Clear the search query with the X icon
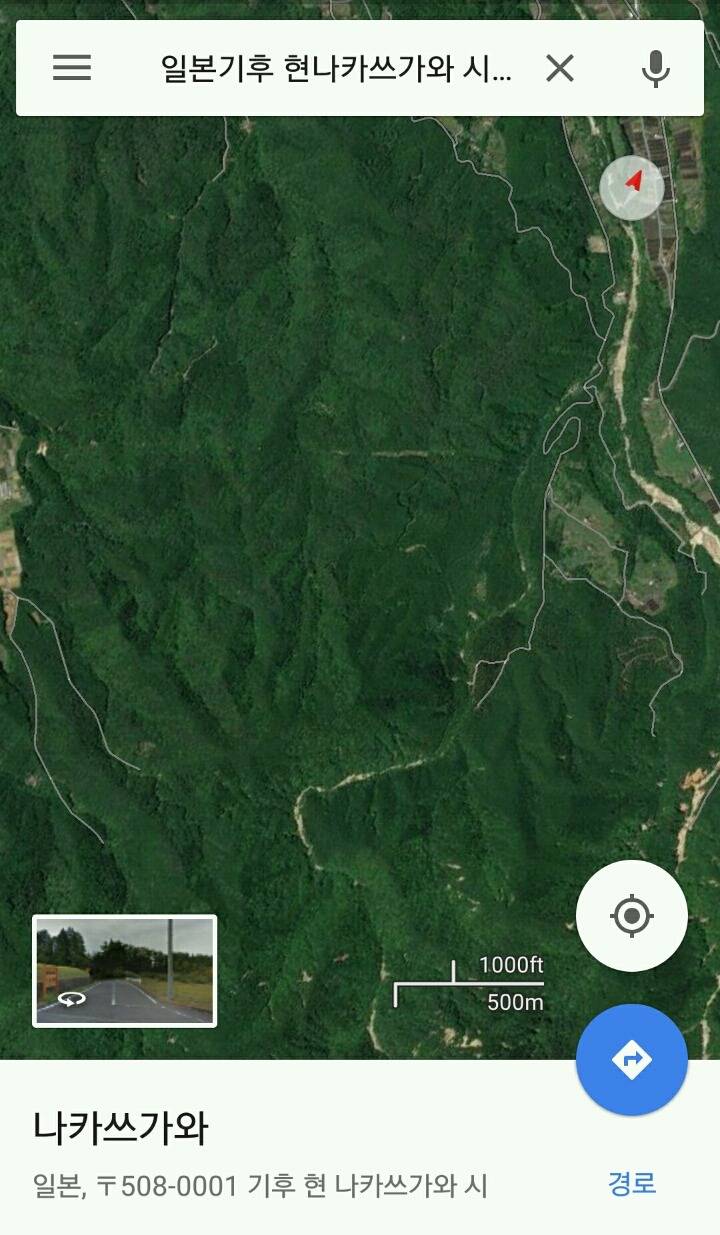The image size is (720, 1235). coord(561,69)
